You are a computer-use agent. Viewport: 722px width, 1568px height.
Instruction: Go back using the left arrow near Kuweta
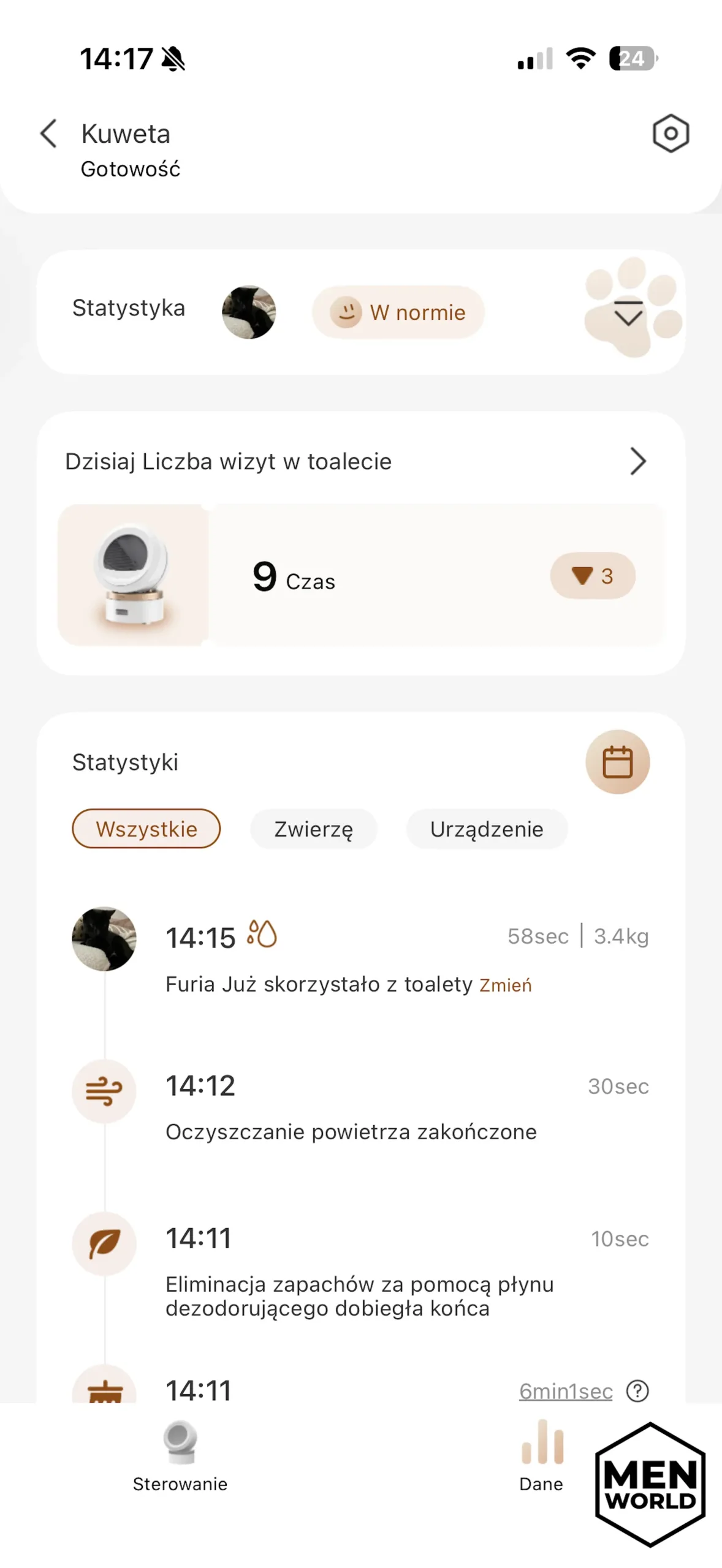pos(48,133)
